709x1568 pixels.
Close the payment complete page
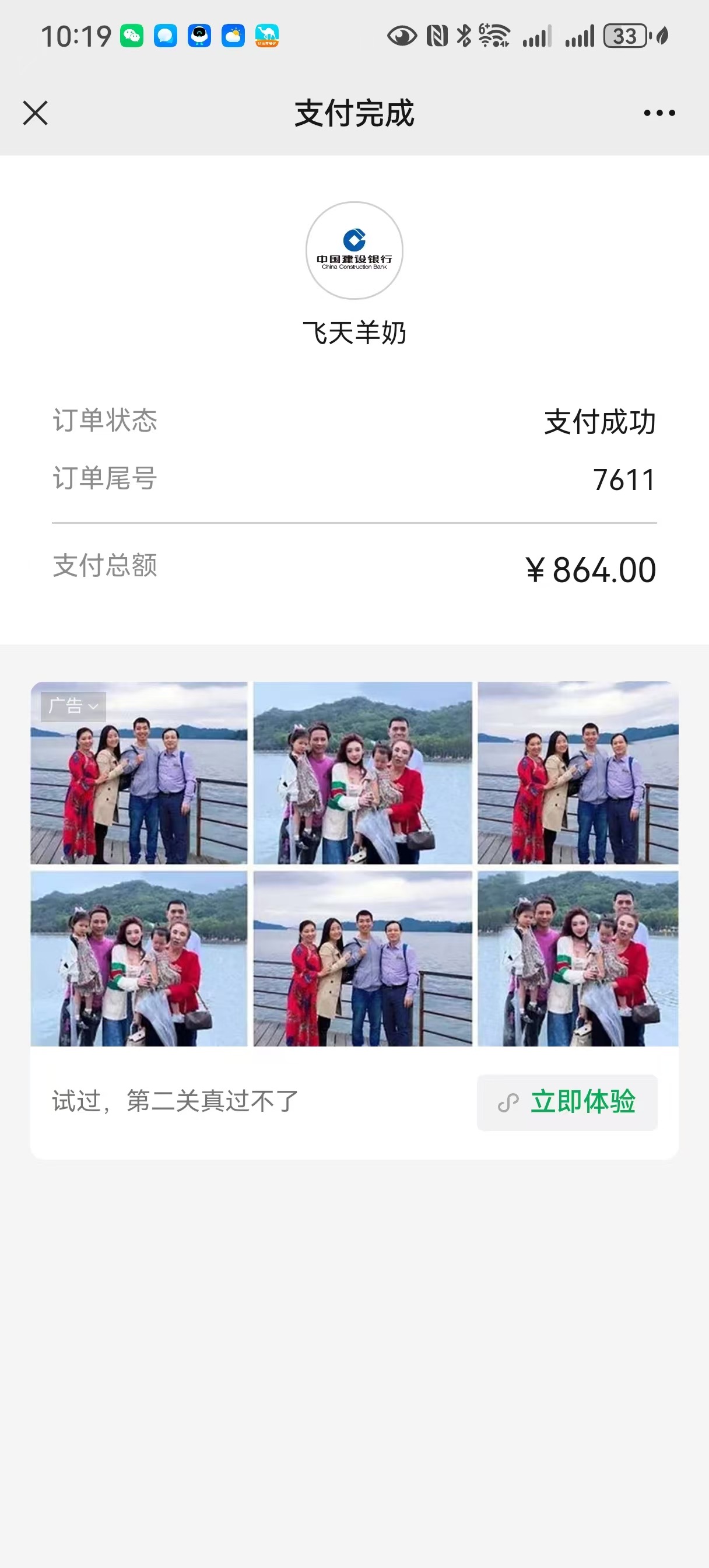click(36, 113)
